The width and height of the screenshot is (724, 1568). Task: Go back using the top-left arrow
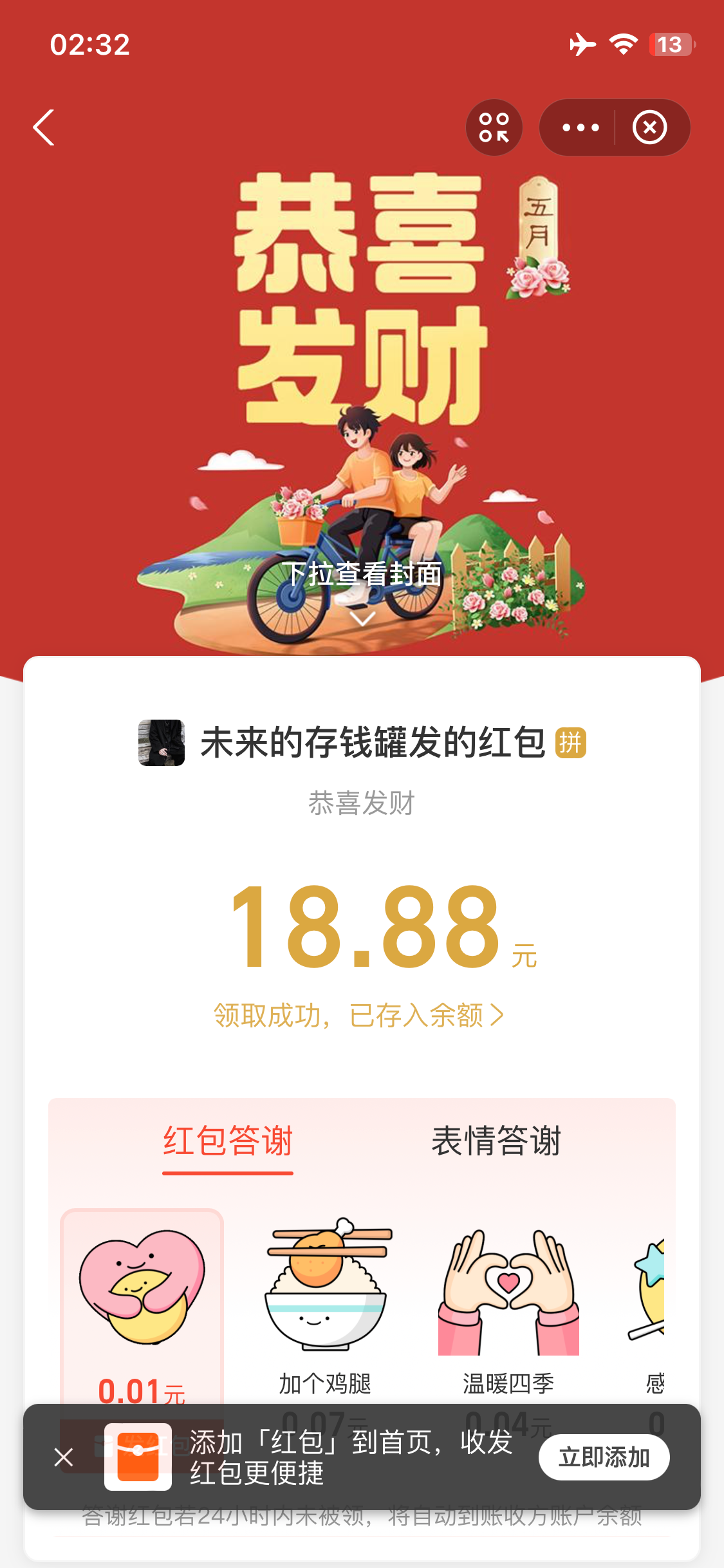(x=44, y=127)
